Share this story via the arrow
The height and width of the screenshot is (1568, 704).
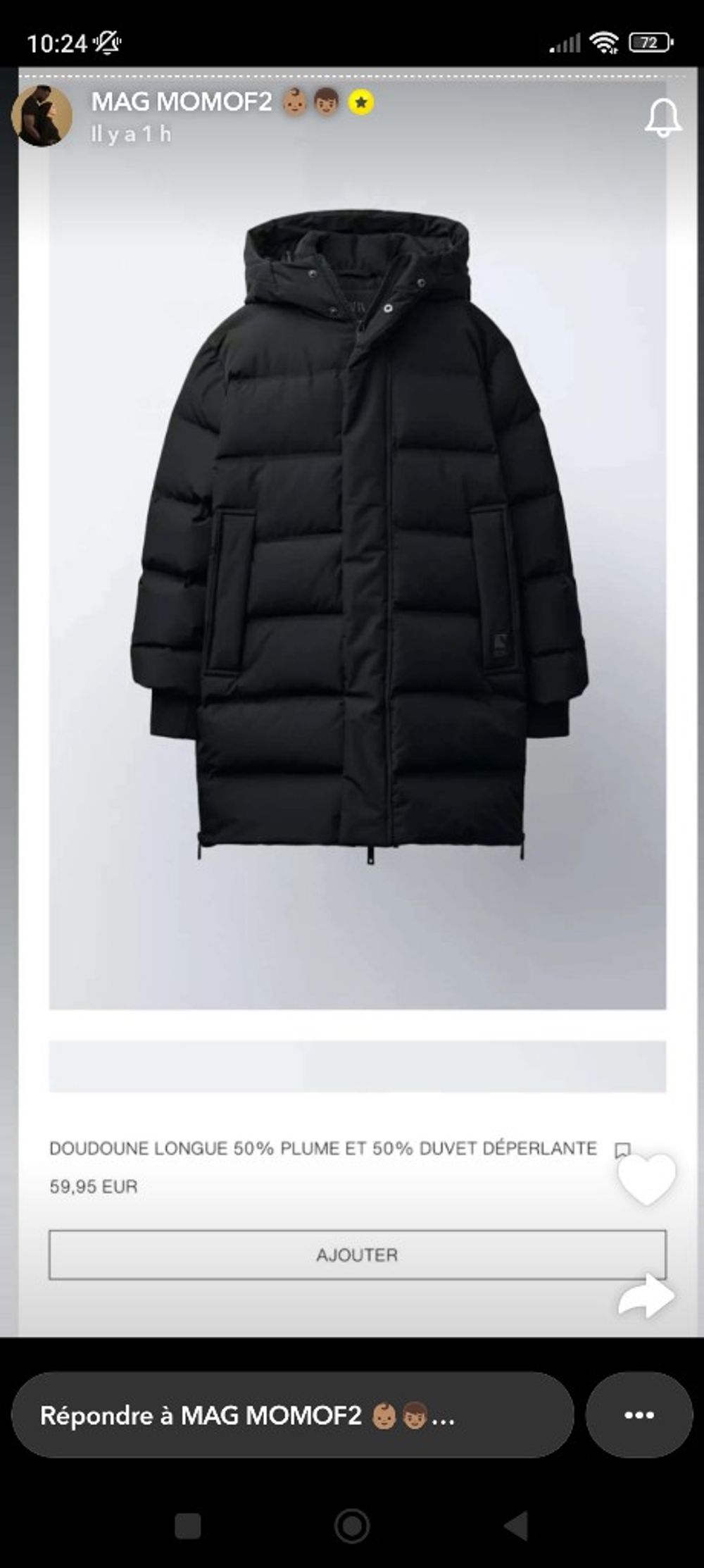(x=646, y=1296)
